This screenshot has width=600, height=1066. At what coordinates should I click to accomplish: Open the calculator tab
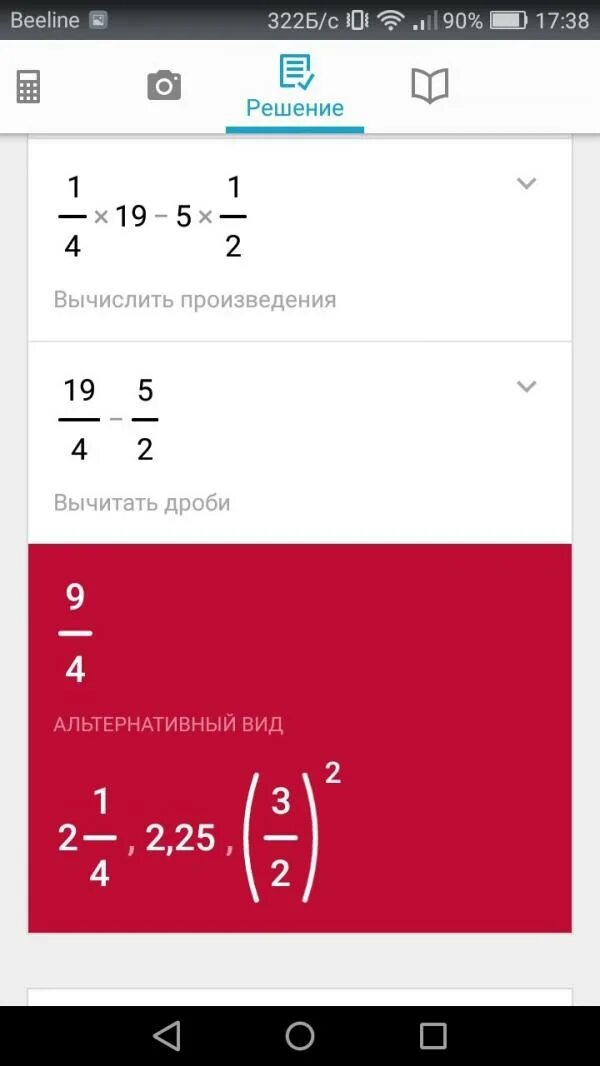point(29,86)
